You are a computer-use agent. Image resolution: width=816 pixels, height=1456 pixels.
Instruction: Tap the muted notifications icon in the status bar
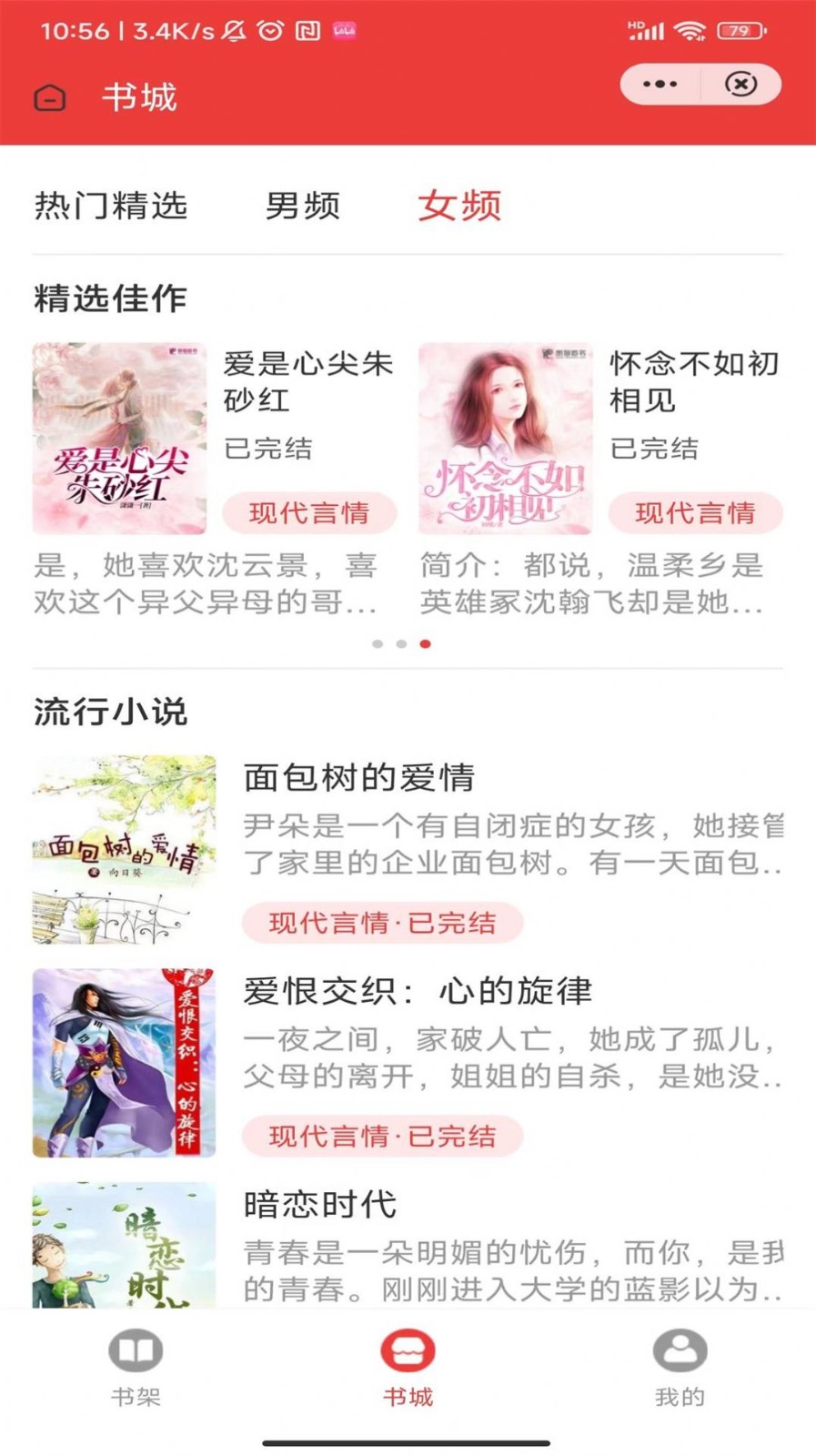coord(235,29)
